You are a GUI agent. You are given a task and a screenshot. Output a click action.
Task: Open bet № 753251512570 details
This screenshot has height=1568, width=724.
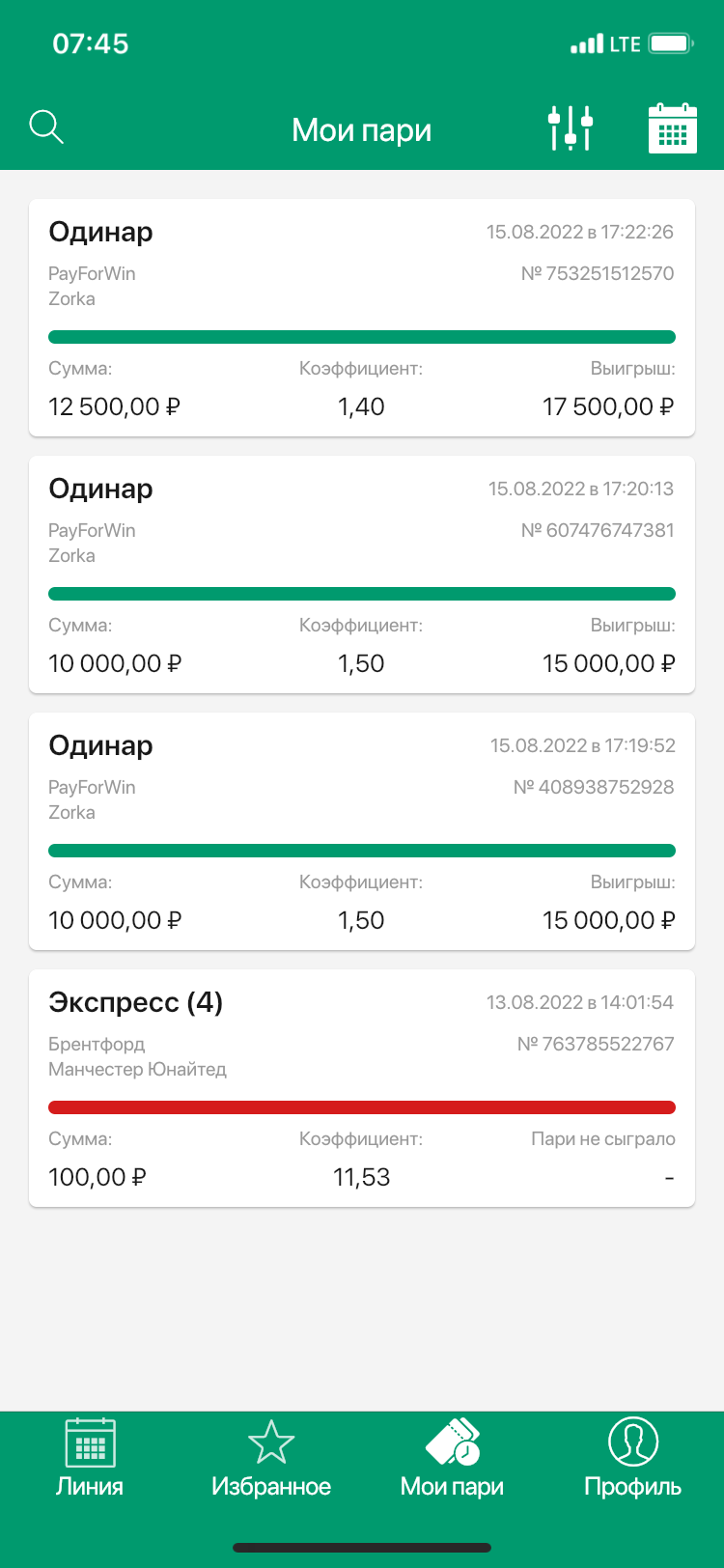(x=362, y=318)
